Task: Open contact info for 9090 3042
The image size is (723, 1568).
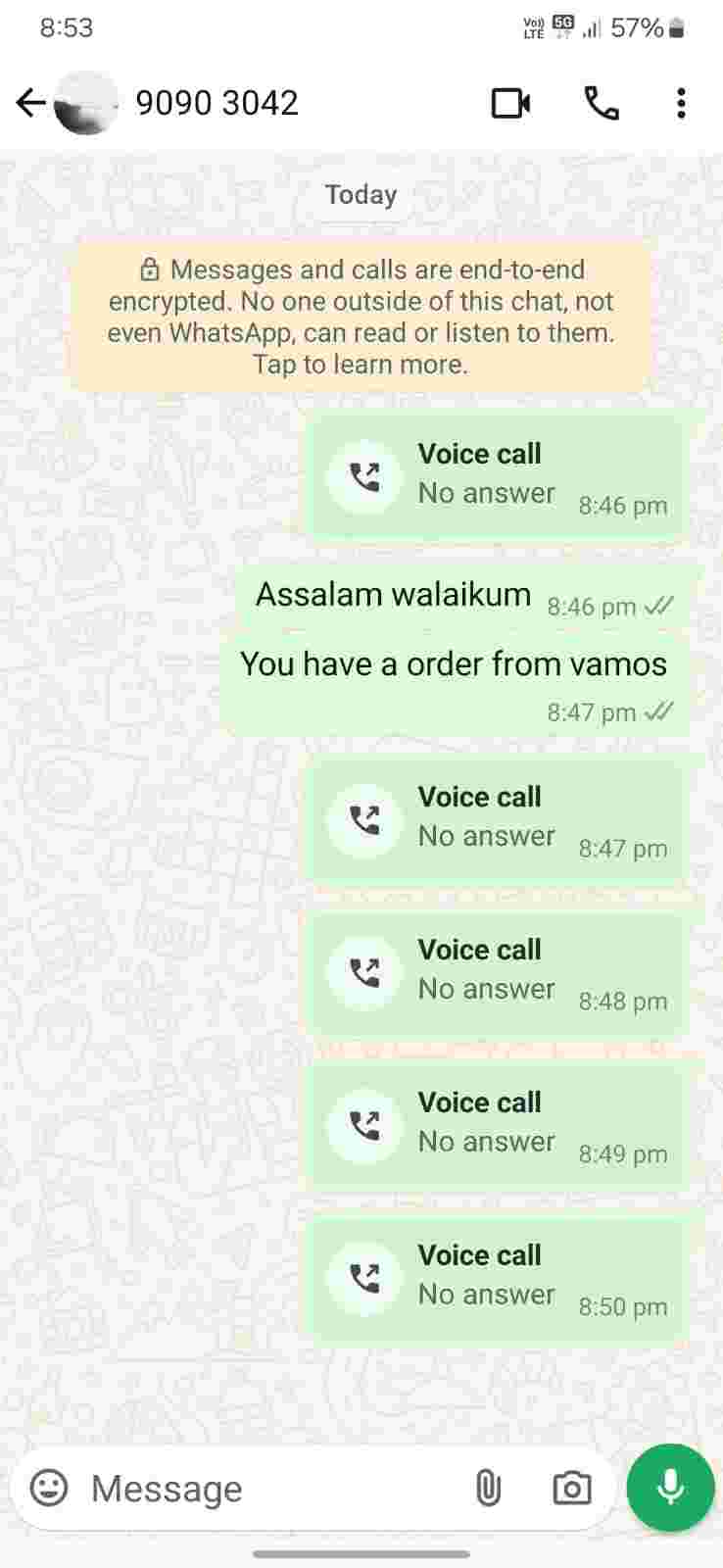Action: pos(216,103)
